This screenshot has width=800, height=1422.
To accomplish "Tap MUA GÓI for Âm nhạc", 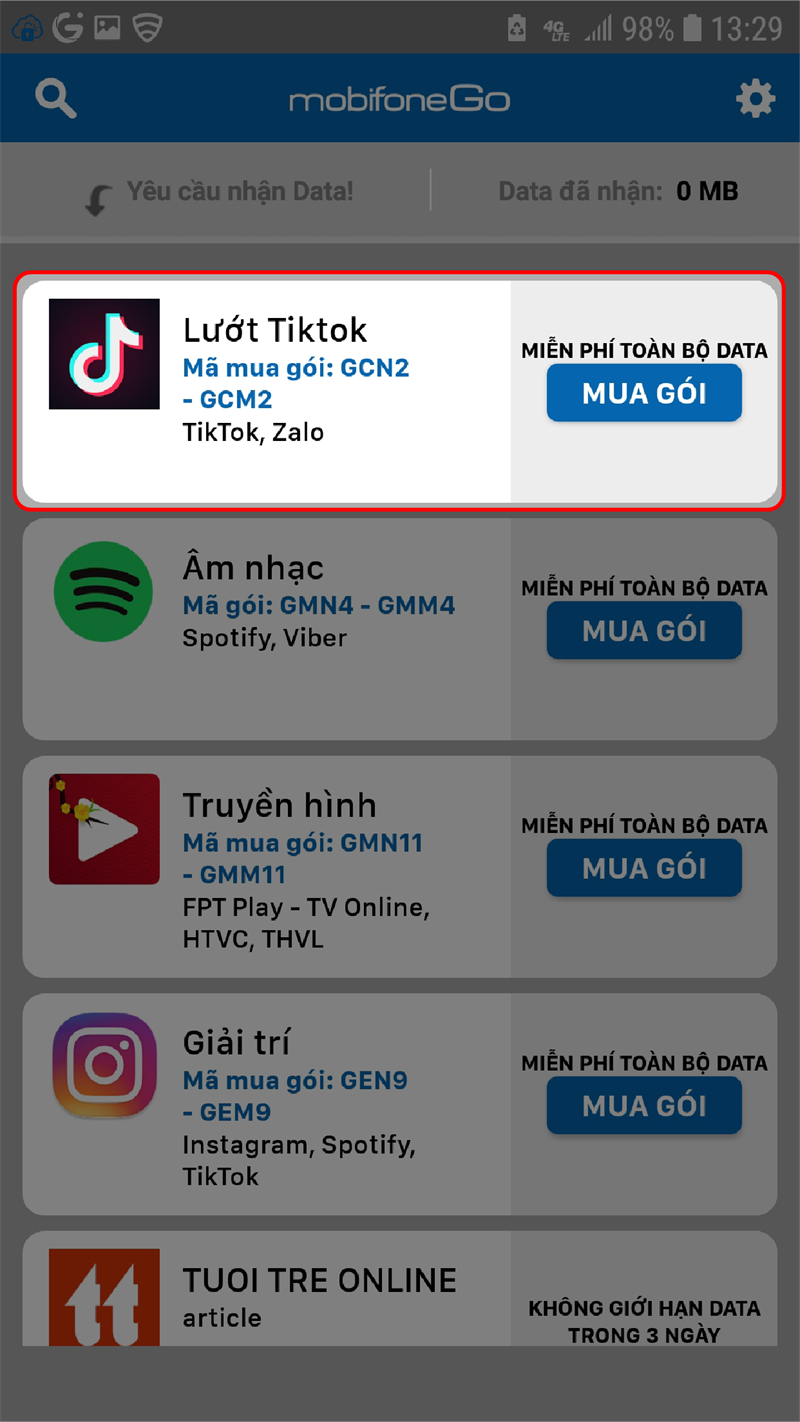I will coord(644,631).
